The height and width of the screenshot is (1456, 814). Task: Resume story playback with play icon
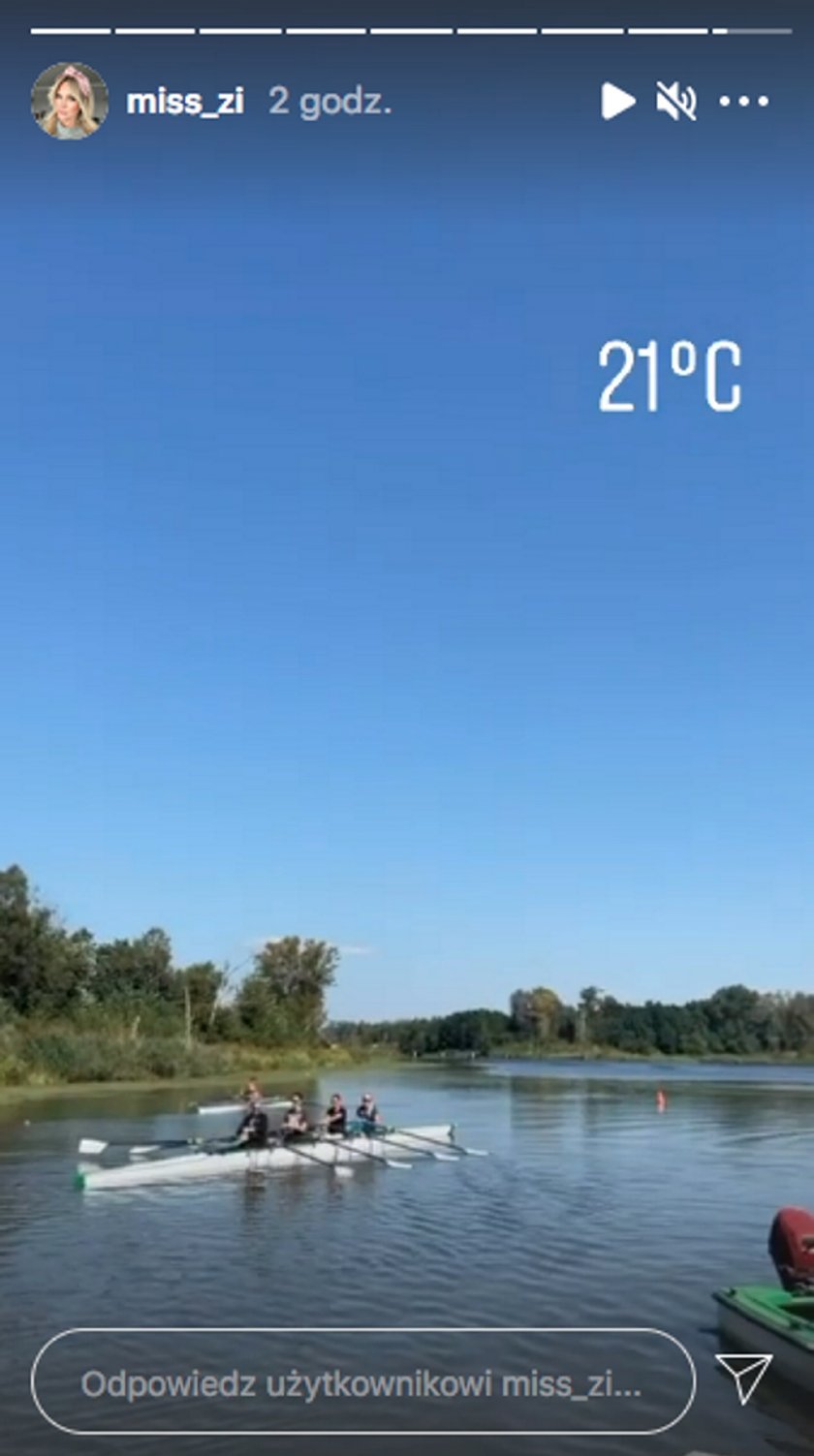617,101
